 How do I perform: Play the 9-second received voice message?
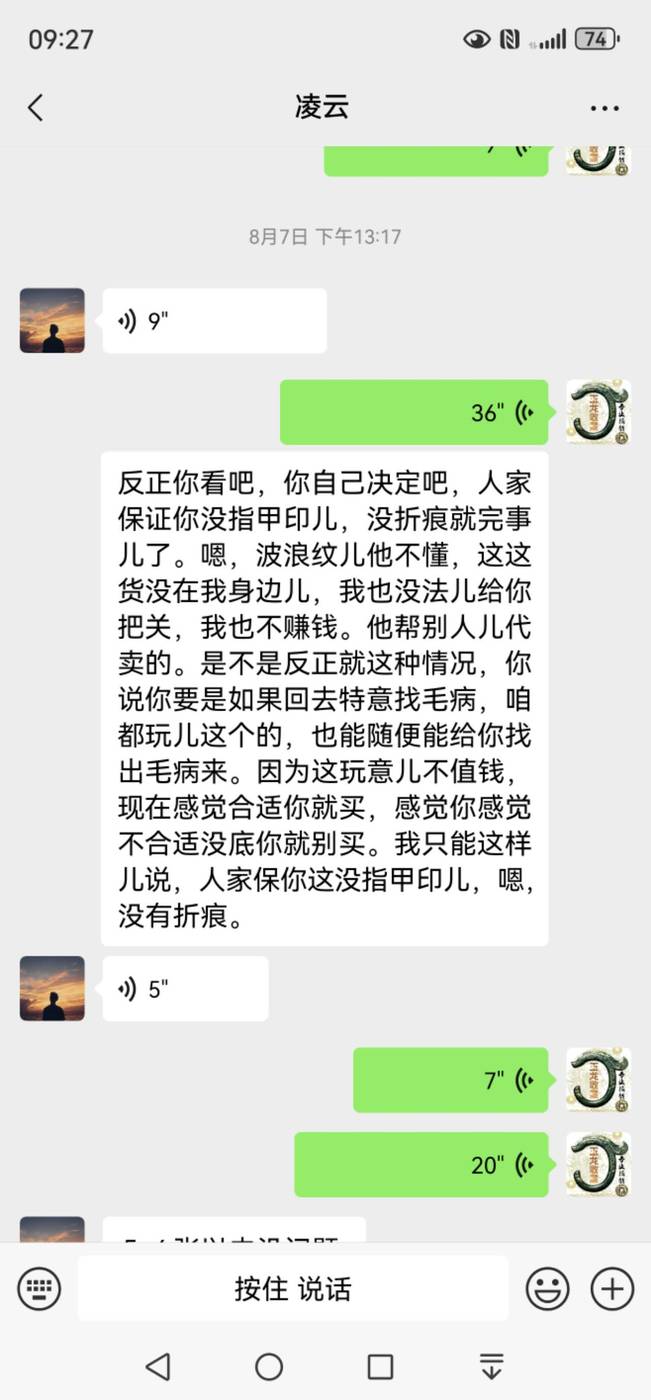(215, 321)
